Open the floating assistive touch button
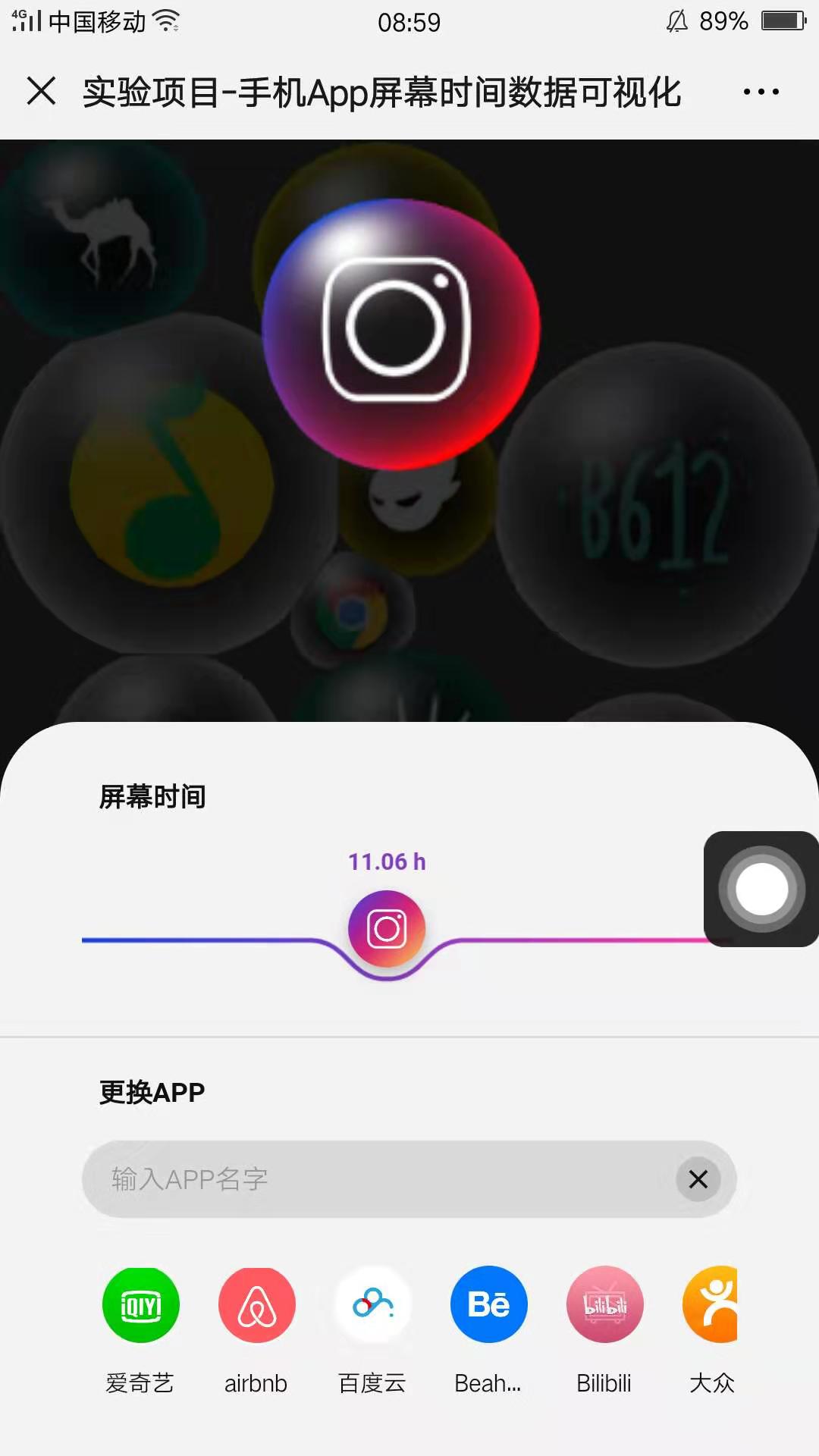This screenshot has width=819, height=1456. [761, 889]
